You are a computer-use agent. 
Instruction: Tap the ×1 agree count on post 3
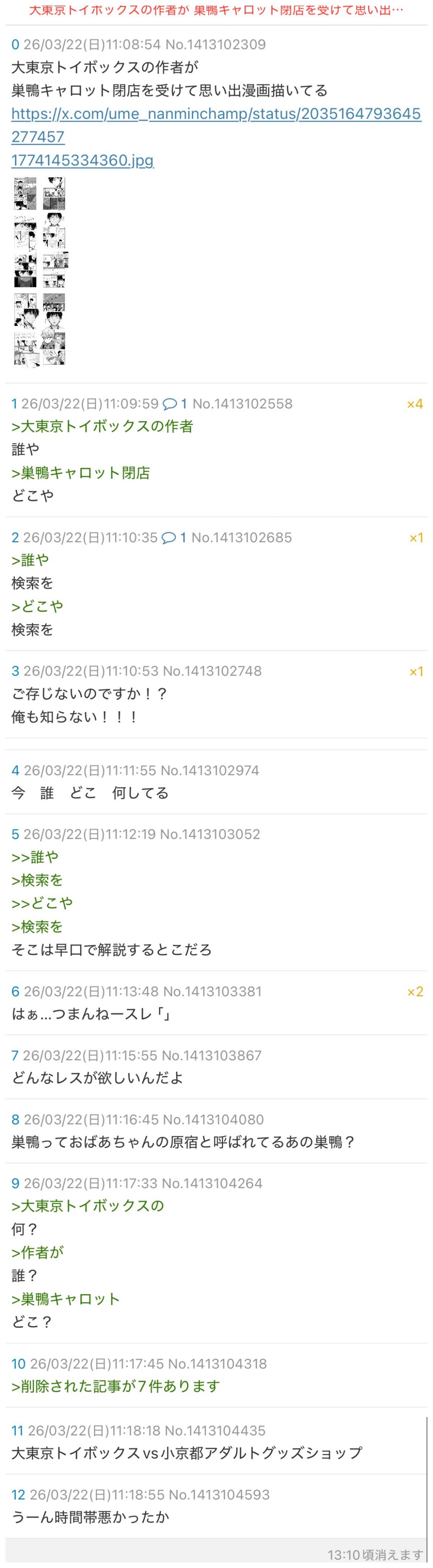click(x=416, y=671)
